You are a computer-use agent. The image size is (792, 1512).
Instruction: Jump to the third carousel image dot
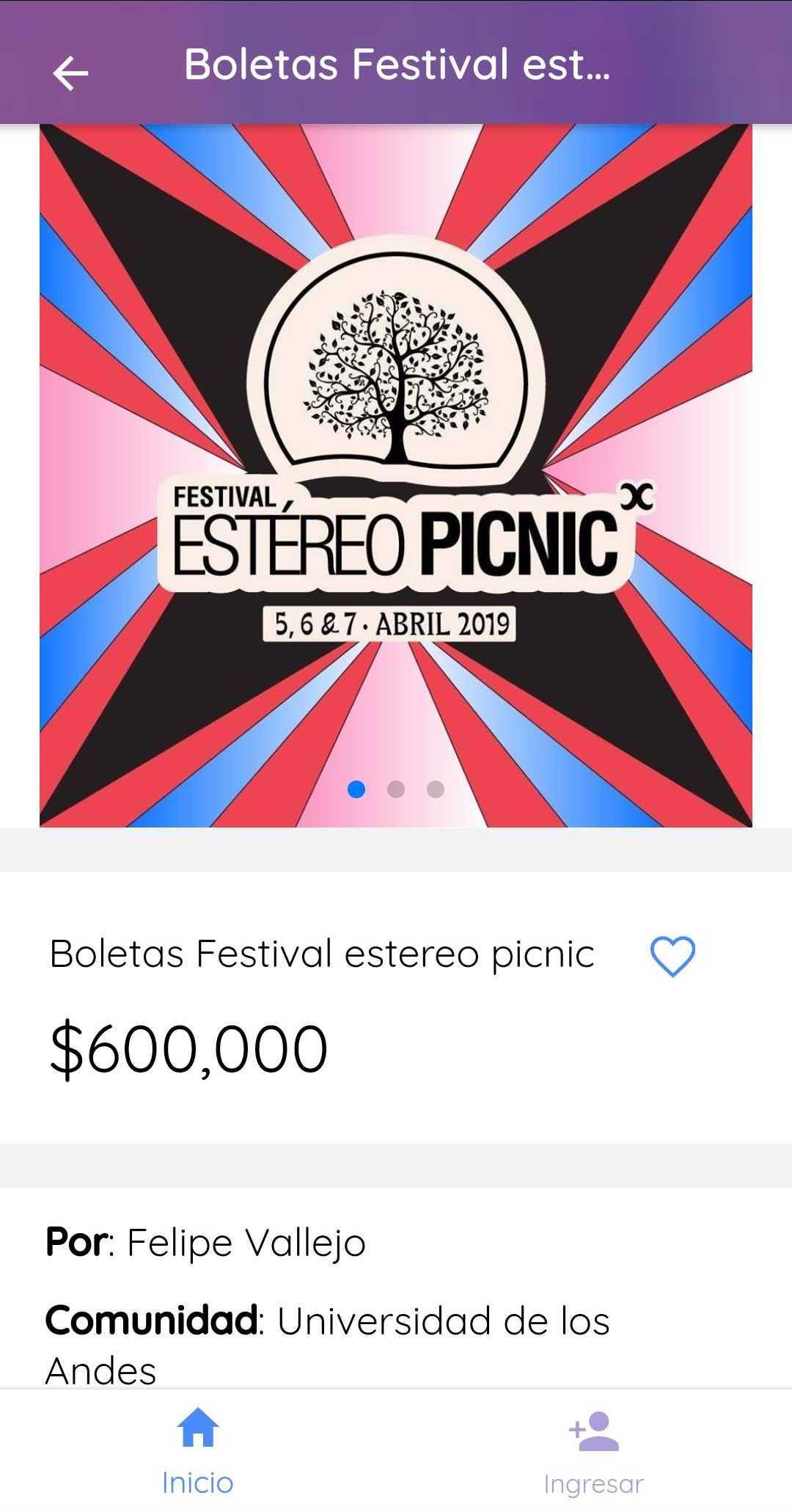[x=436, y=789]
